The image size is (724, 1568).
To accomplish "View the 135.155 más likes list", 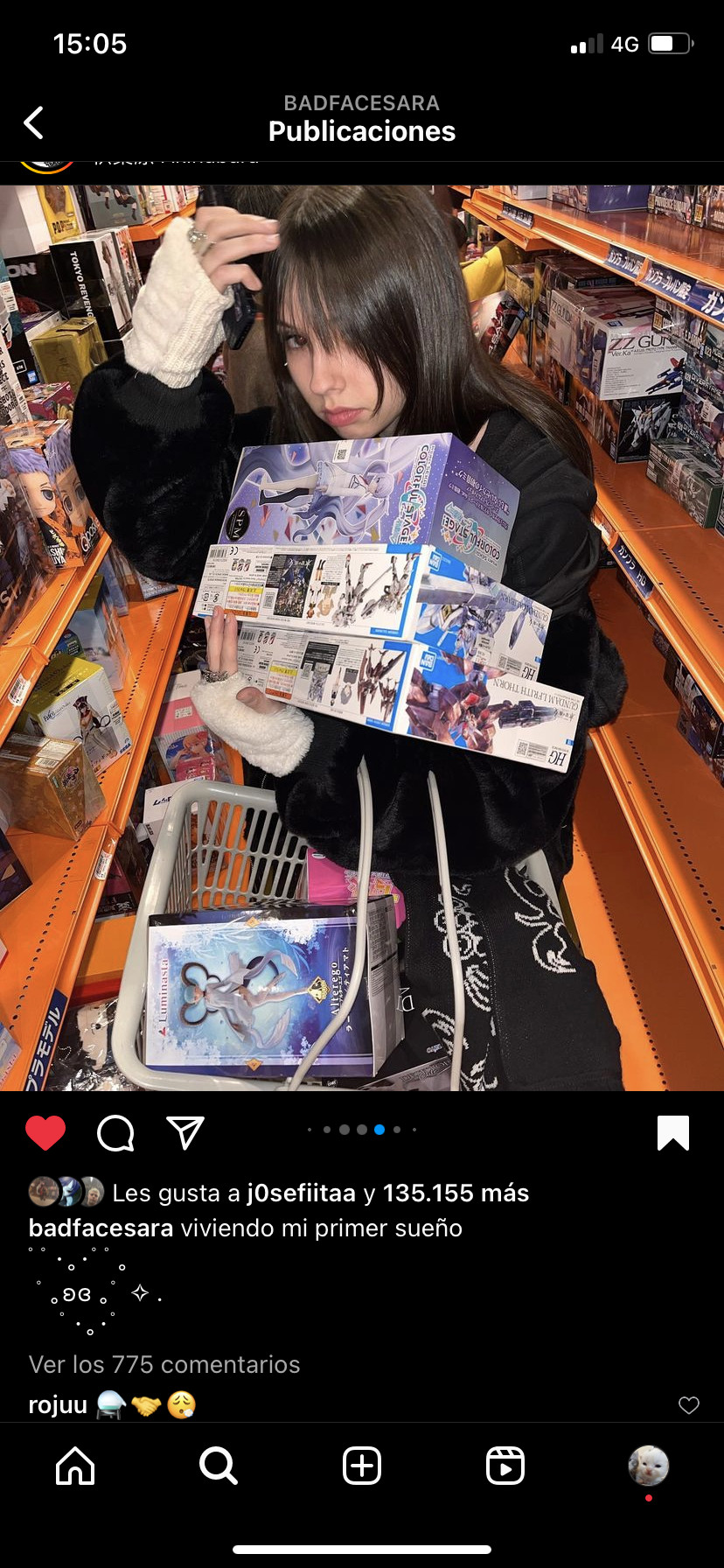I will click(456, 1193).
